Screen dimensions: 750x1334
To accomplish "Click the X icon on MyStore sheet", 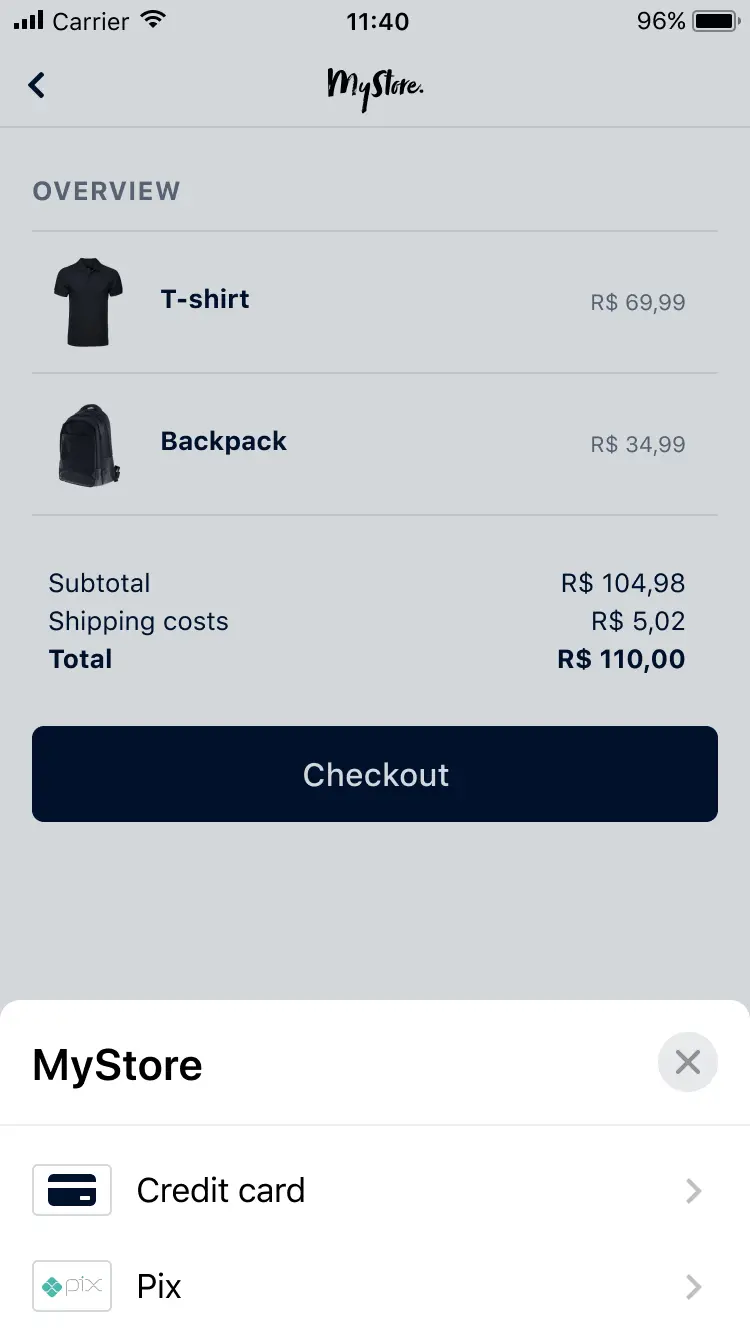I will pyautogui.click(x=687, y=1062).
